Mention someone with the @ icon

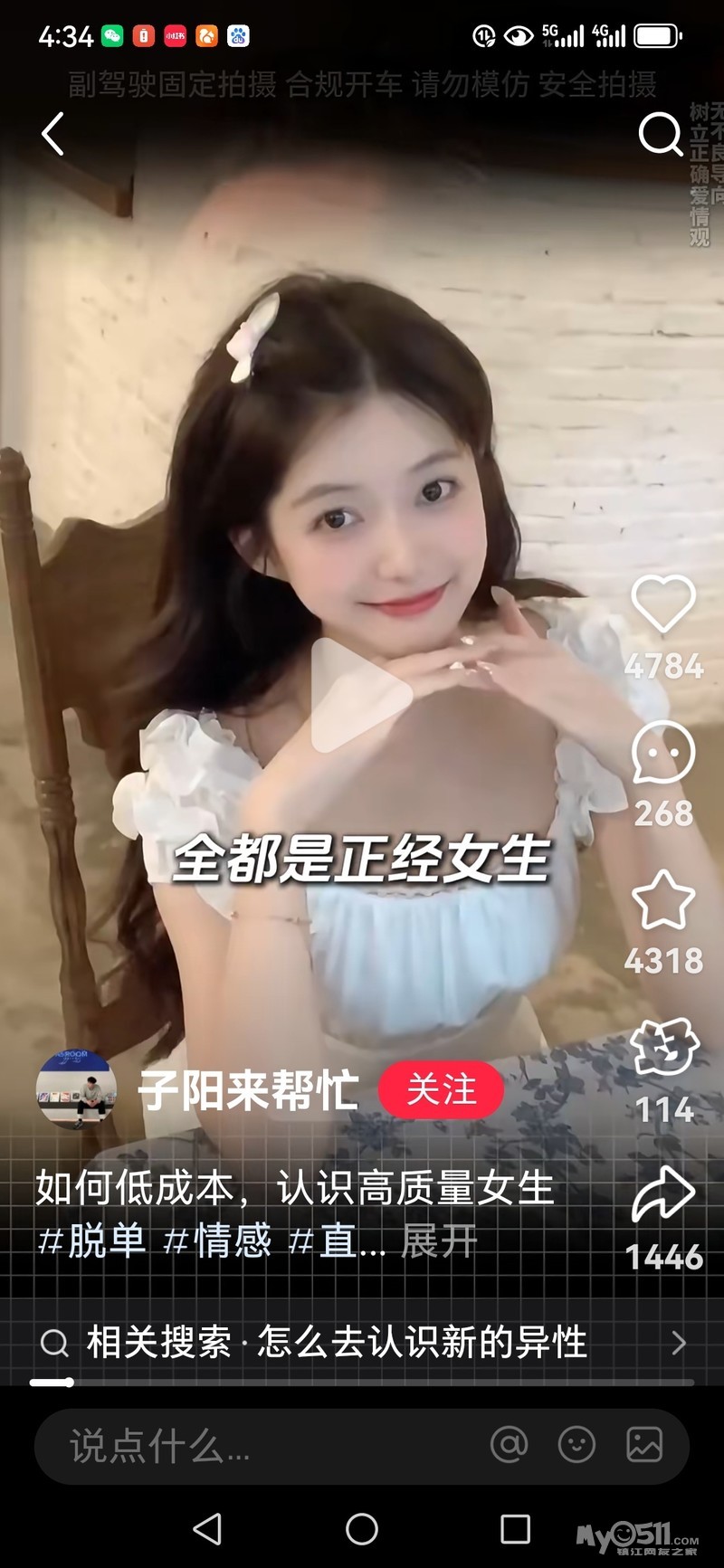pyautogui.click(x=509, y=1445)
